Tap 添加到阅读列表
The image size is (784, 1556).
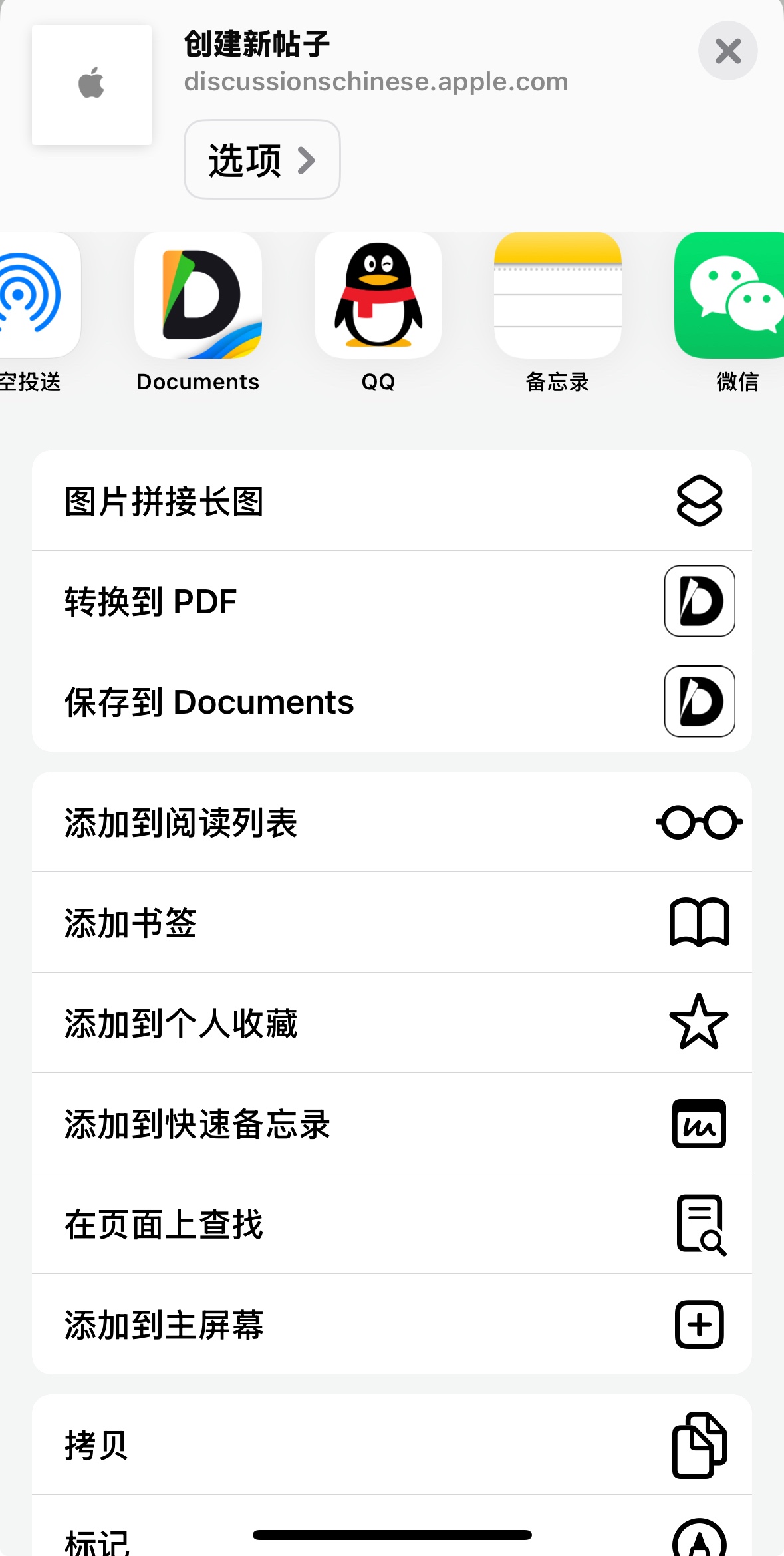392,822
